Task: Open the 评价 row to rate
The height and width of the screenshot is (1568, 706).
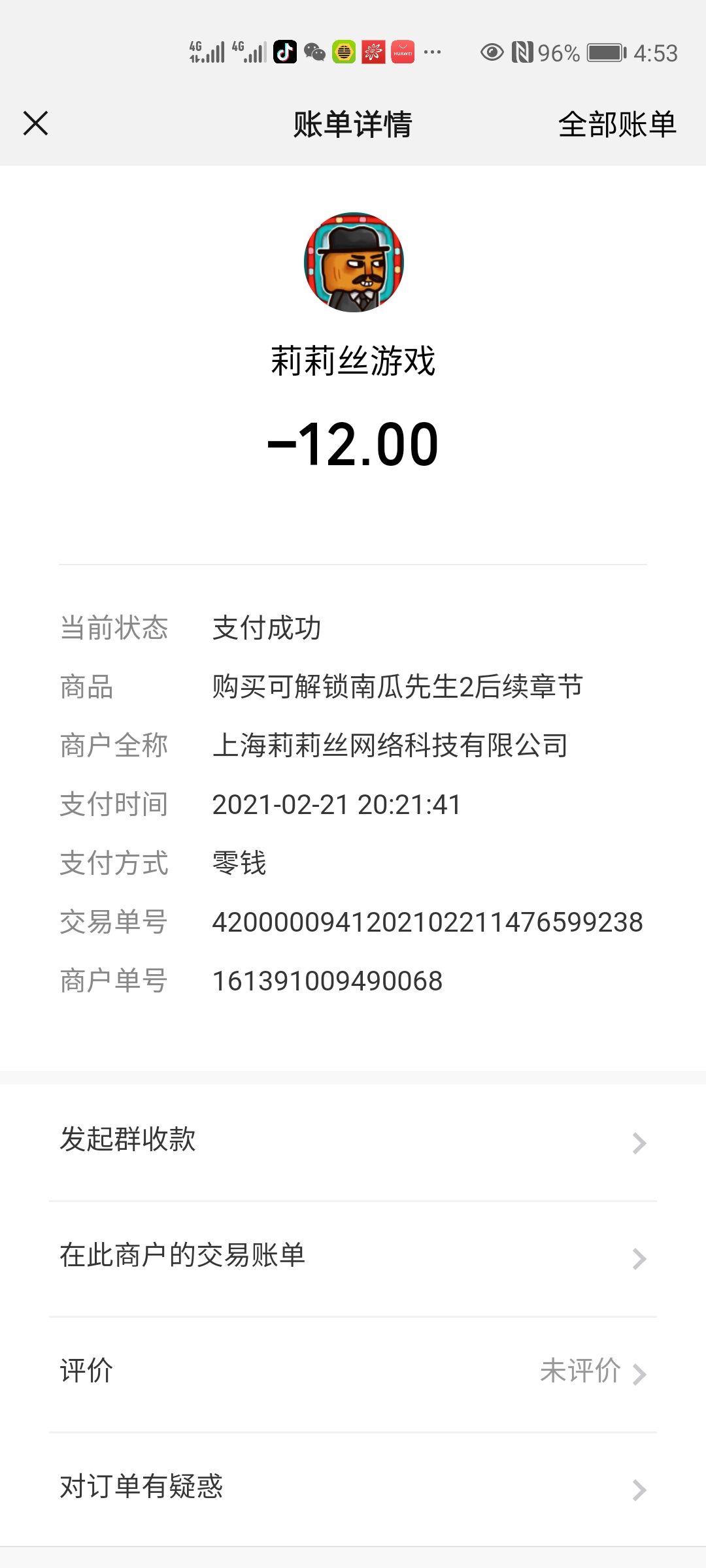Action: pyautogui.click(x=353, y=1374)
